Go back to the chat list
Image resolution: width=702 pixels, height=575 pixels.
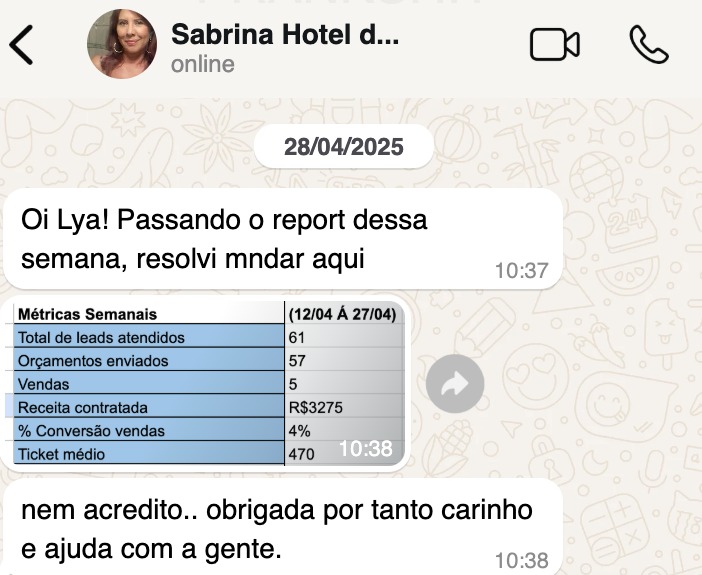(x=22, y=45)
